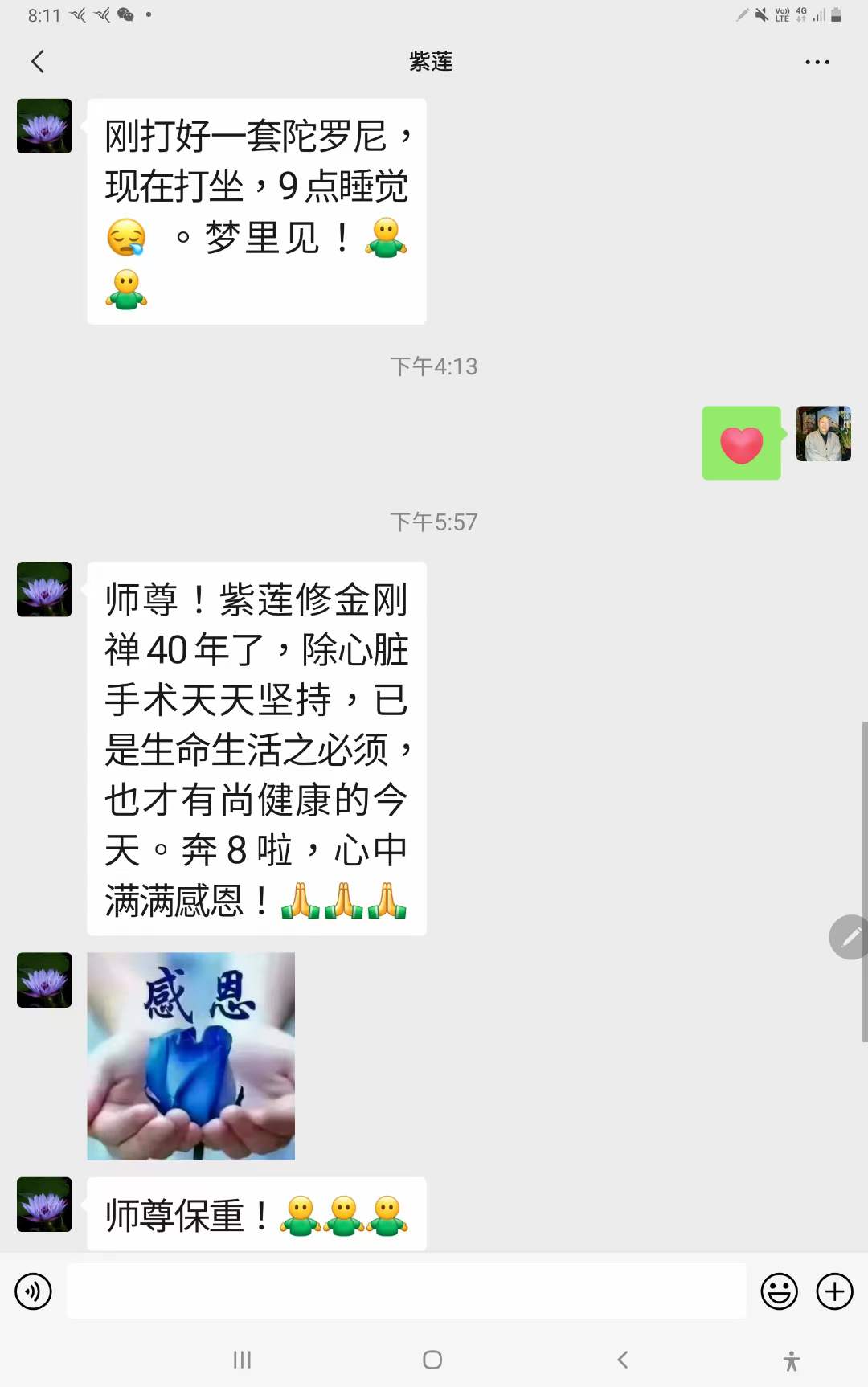Open the emoji sticker panel
The image size is (868, 1387).
point(779,1291)
